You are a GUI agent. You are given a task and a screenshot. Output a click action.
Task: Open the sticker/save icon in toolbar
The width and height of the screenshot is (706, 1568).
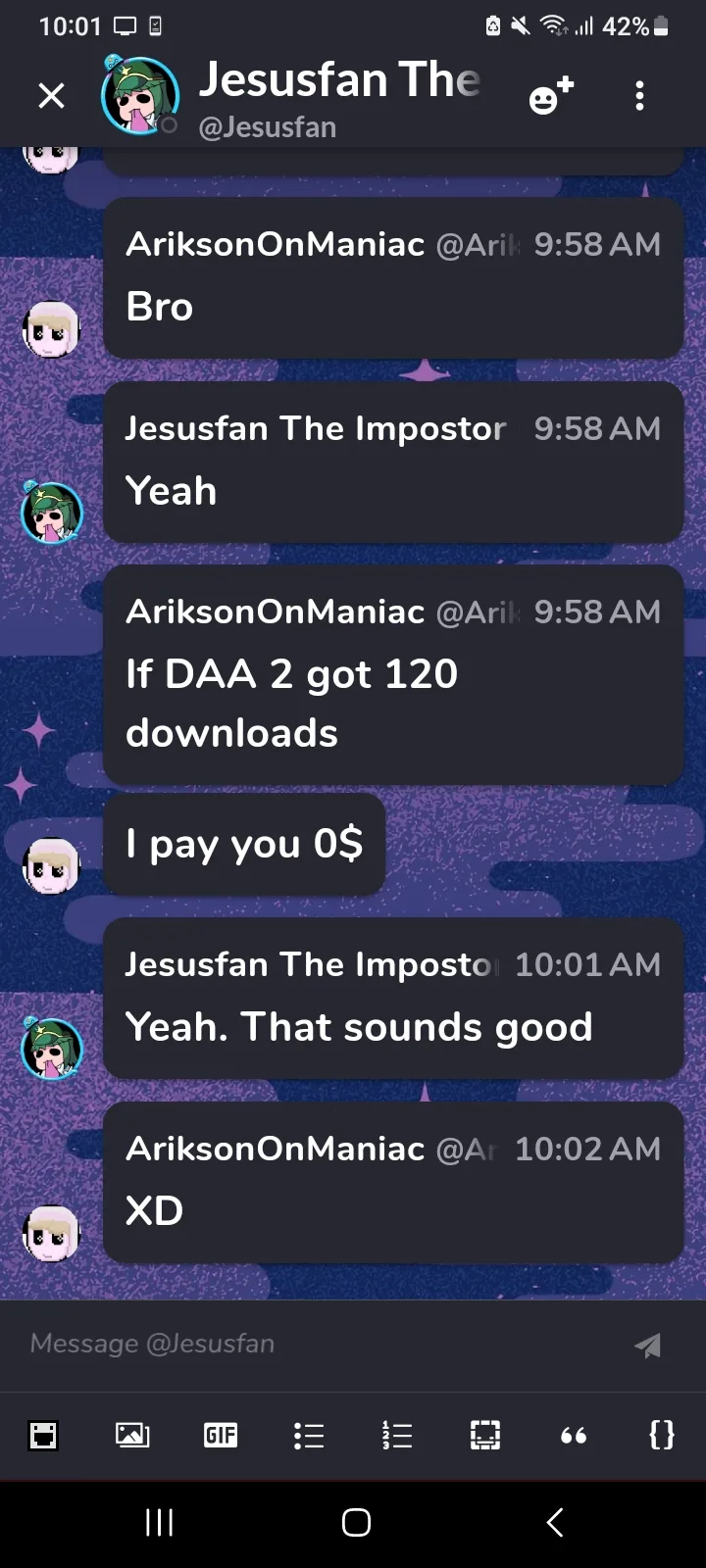point(43,1436)
